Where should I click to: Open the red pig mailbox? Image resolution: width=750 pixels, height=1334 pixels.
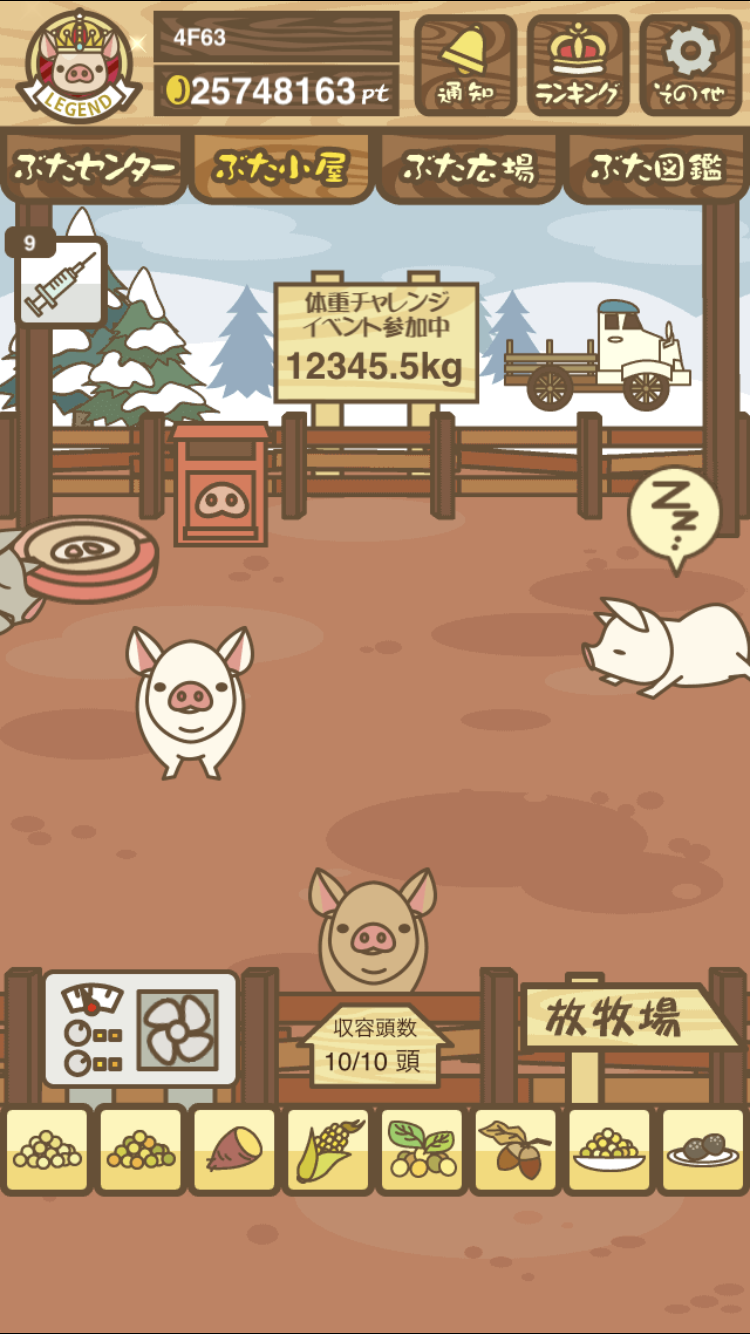click(221, 485)
